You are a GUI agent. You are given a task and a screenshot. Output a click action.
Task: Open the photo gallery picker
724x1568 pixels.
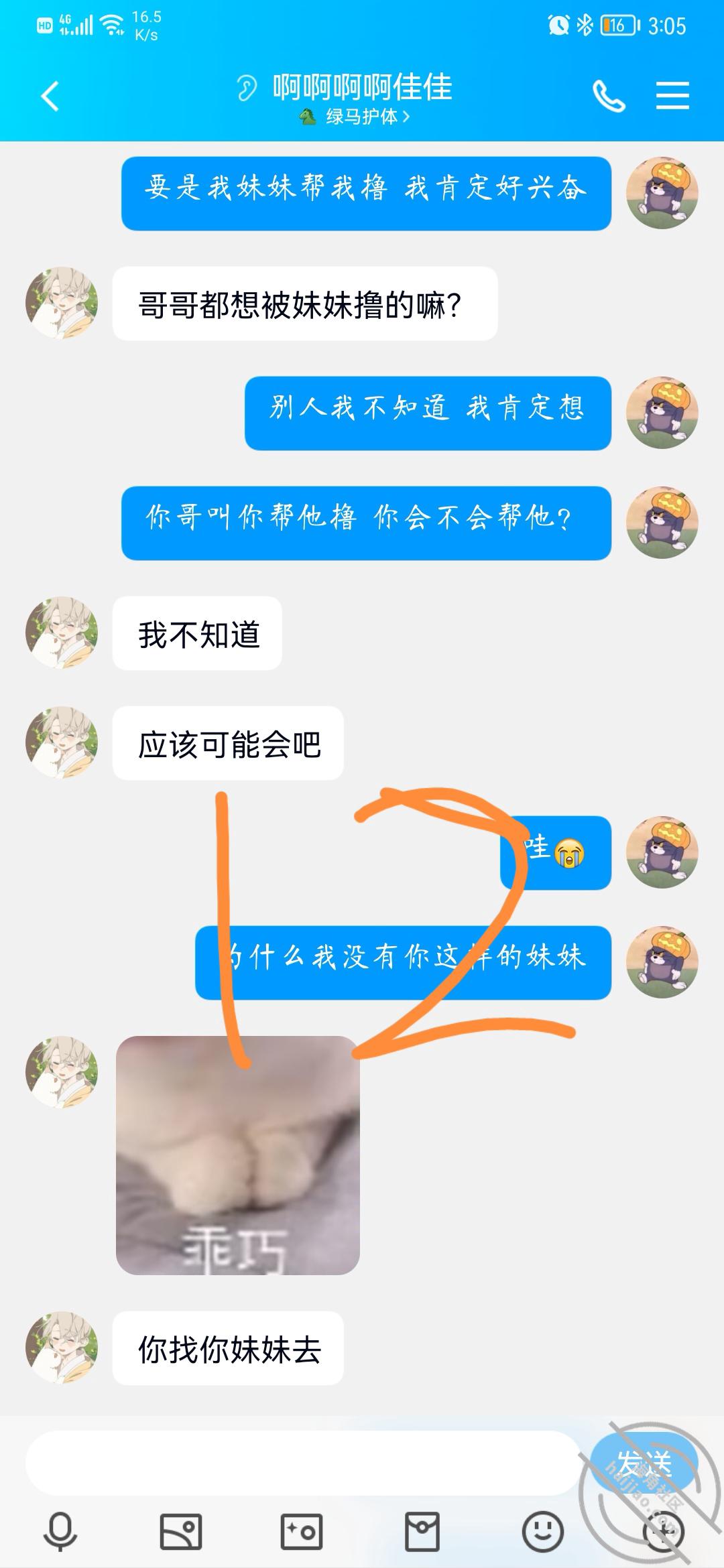click(181, 1532)
